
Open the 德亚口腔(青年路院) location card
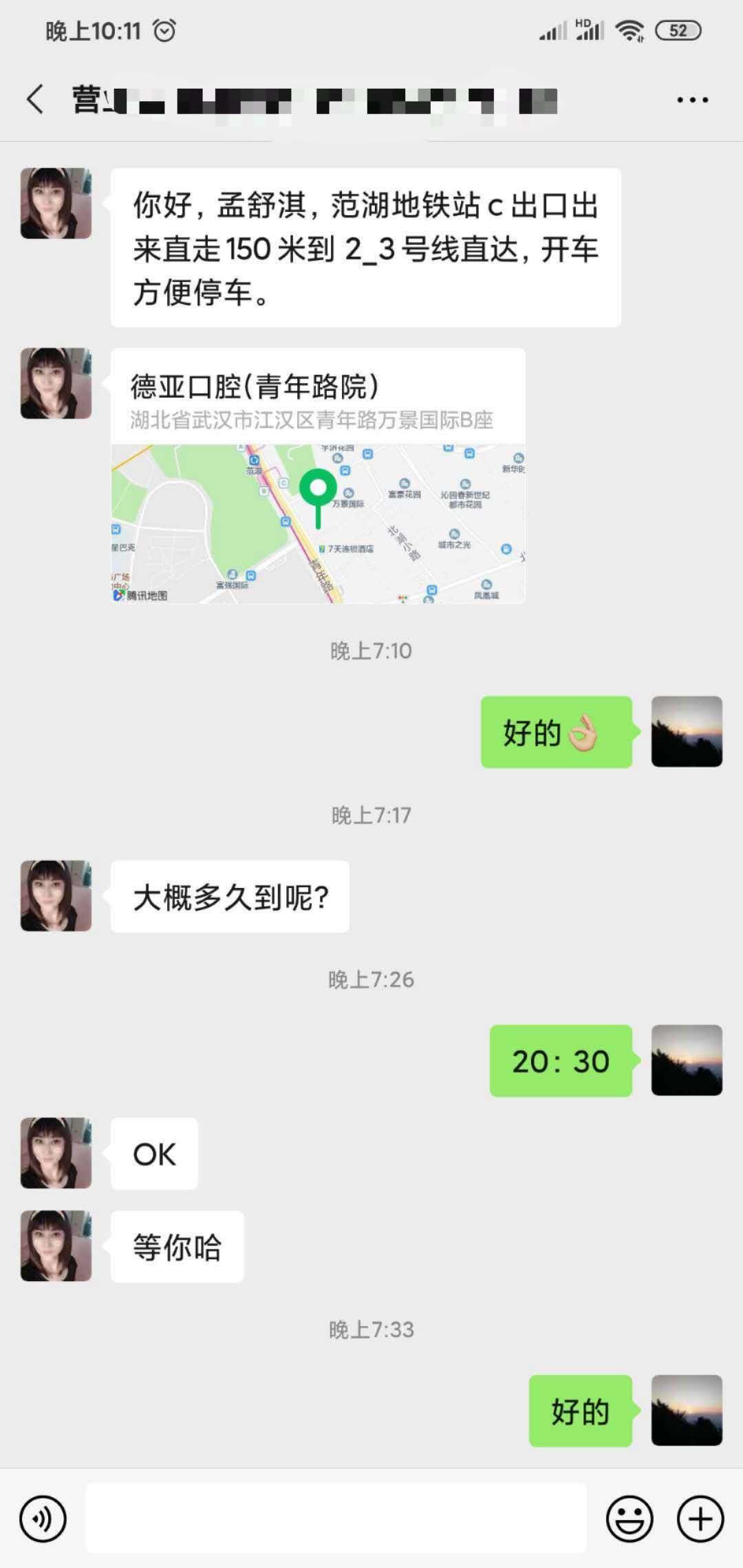pos(318,476)
